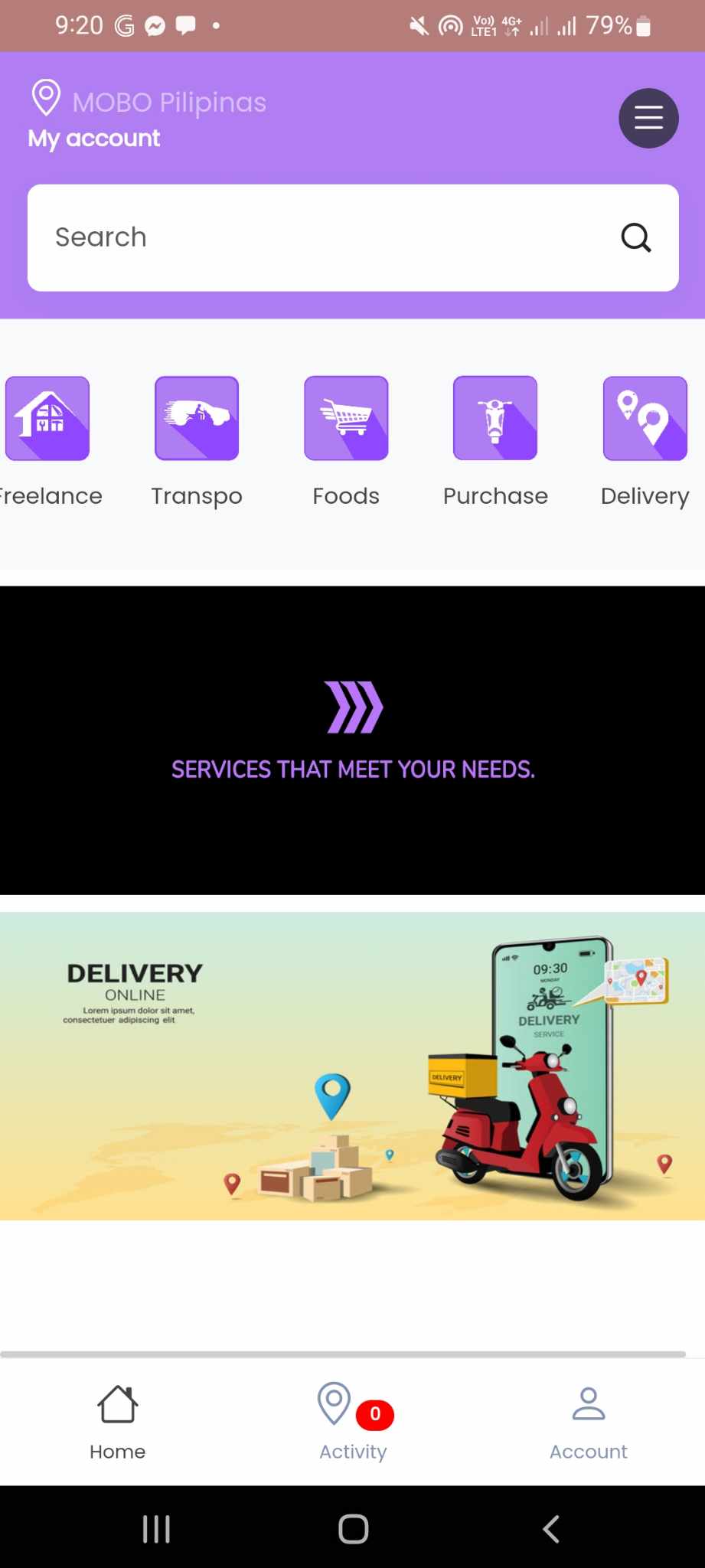Tap the Search input field
Screen dimensions: 705x1568
321,237
